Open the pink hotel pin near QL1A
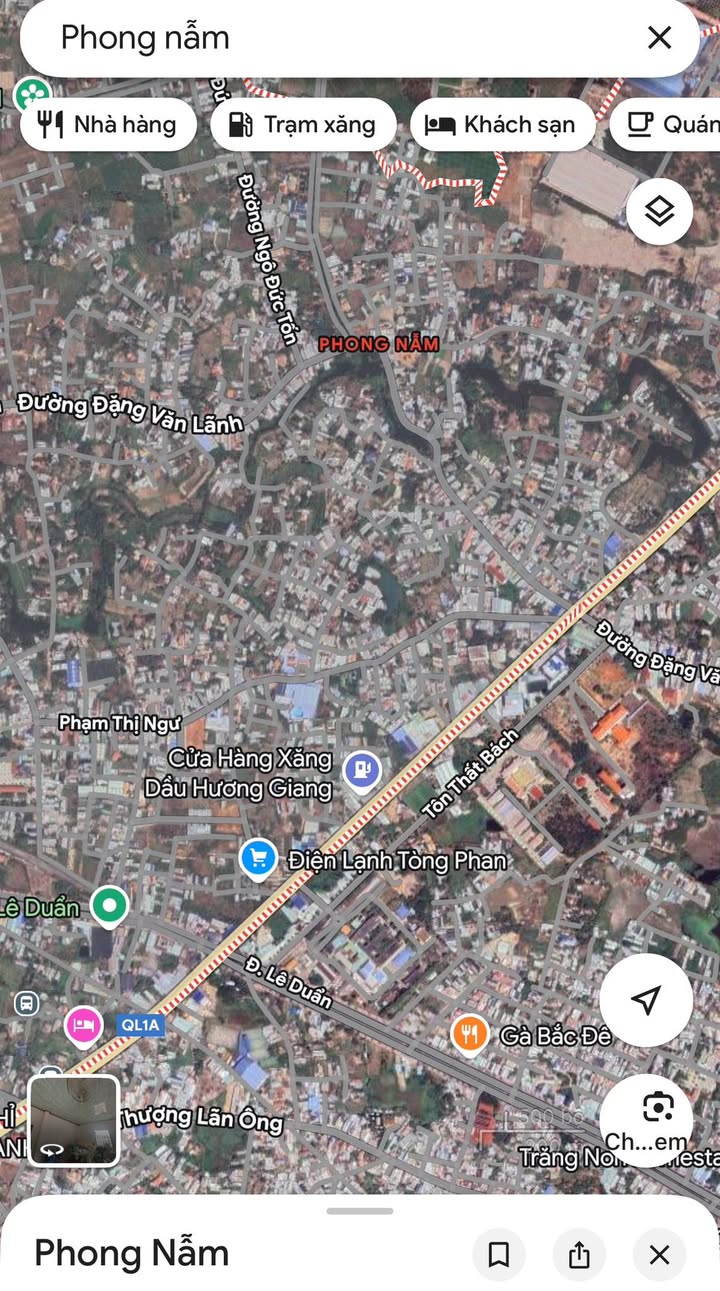Screen dimensions: 720x1291 click(84, 1026)
